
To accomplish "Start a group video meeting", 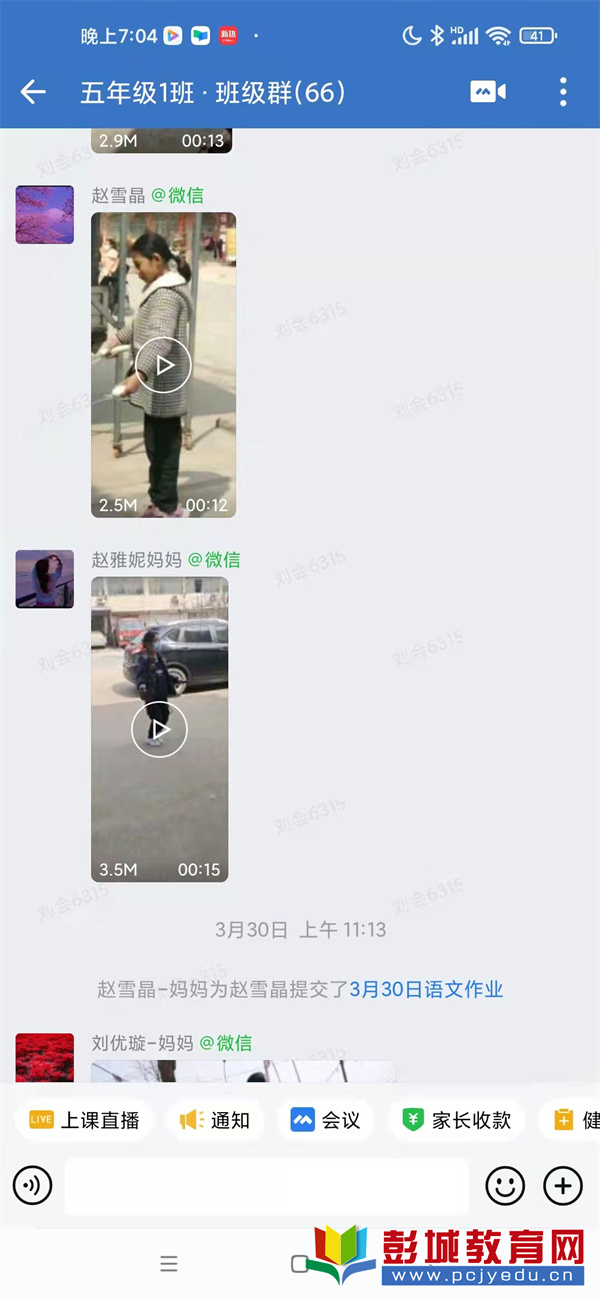I will point(488,92).
